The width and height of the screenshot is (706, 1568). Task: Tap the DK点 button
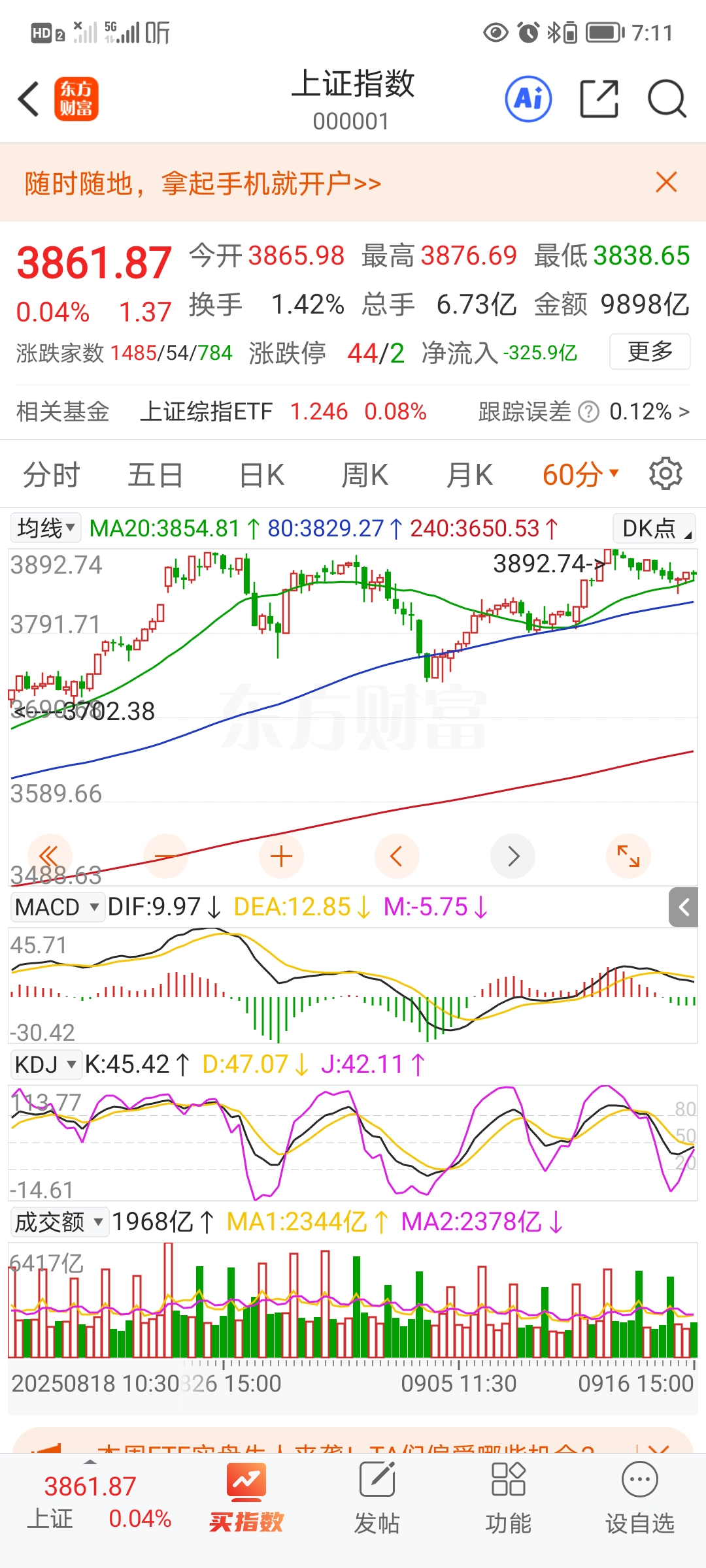tap(654, 528)
